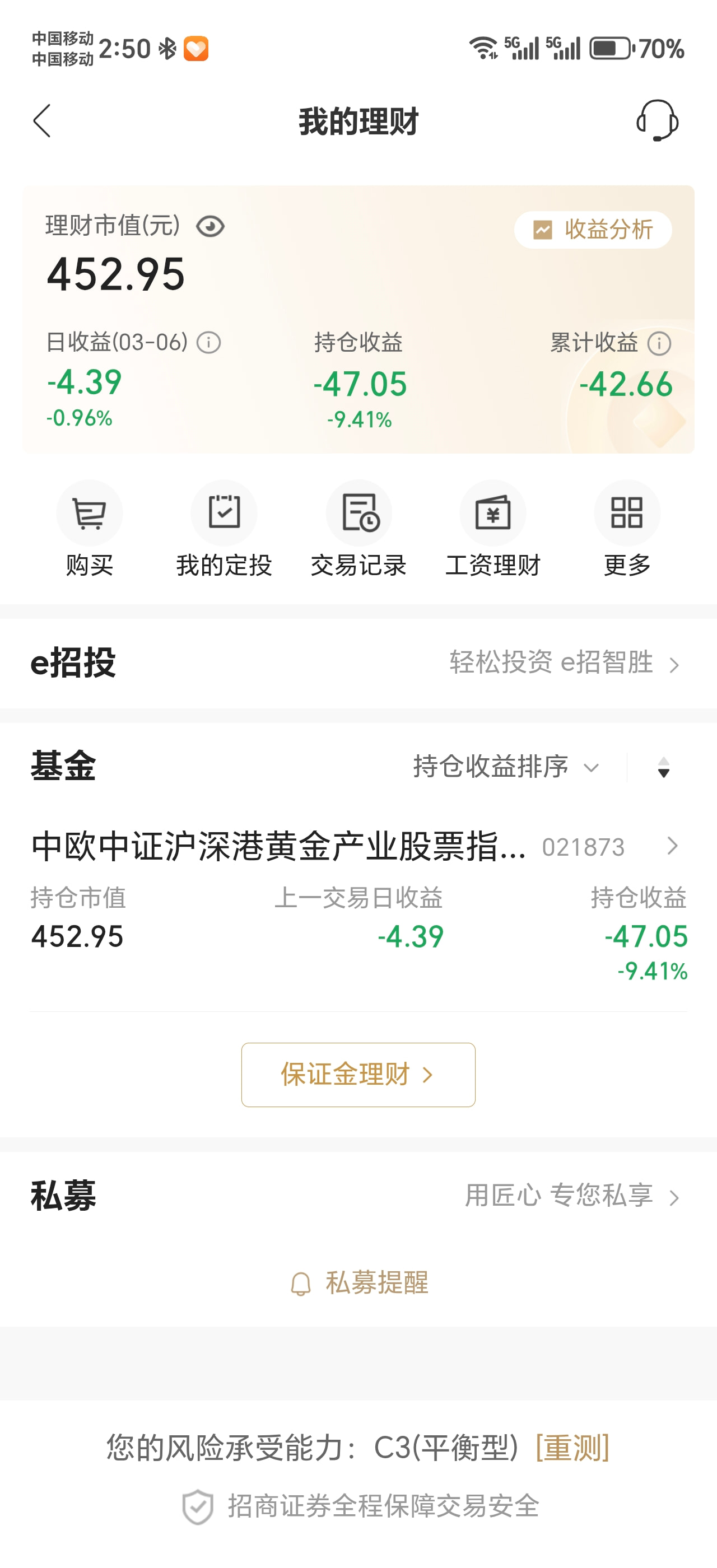Go back using the top-left arrow

(41, 120)
